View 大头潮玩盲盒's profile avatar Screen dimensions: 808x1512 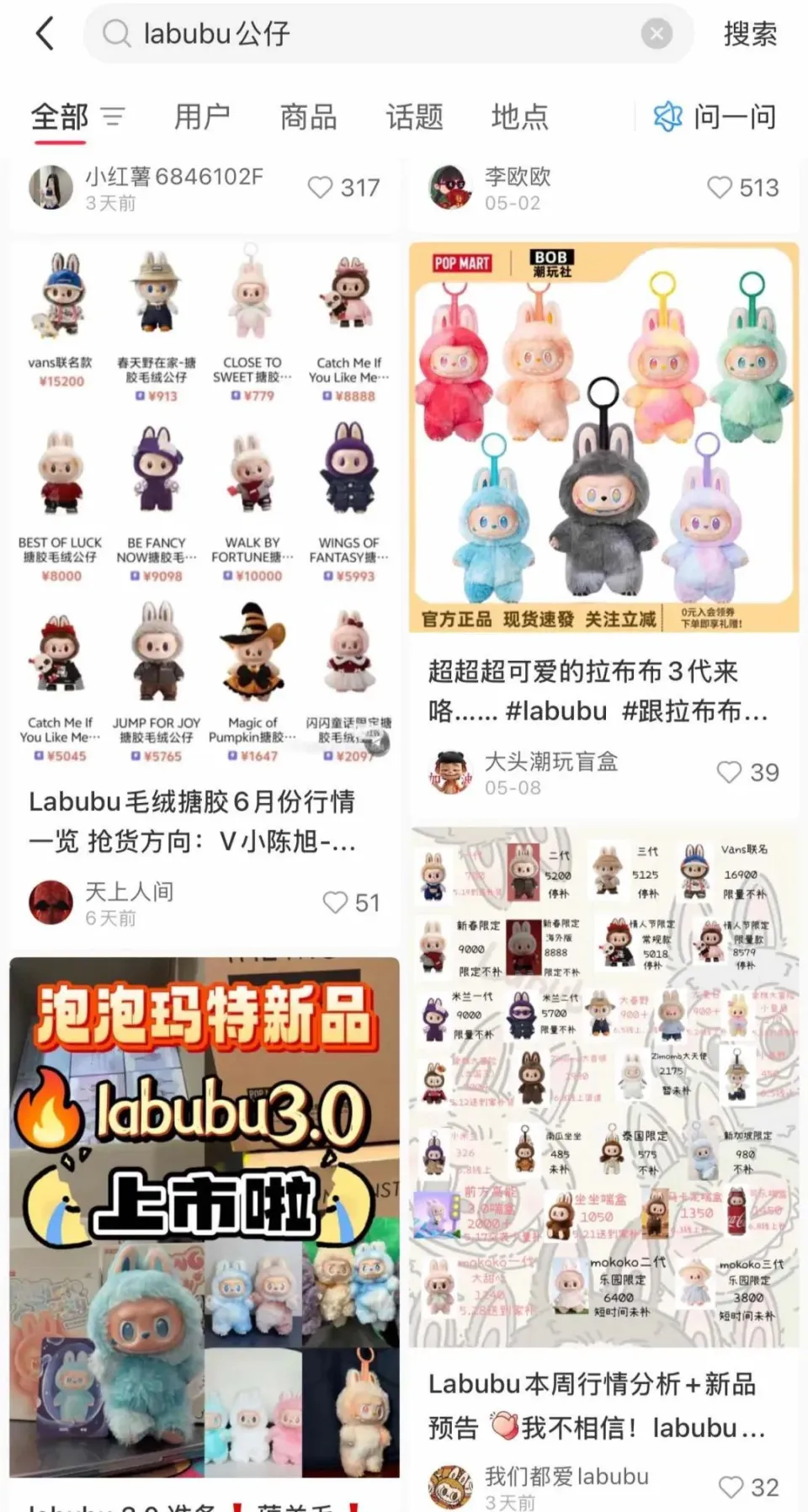click(450, 773)
